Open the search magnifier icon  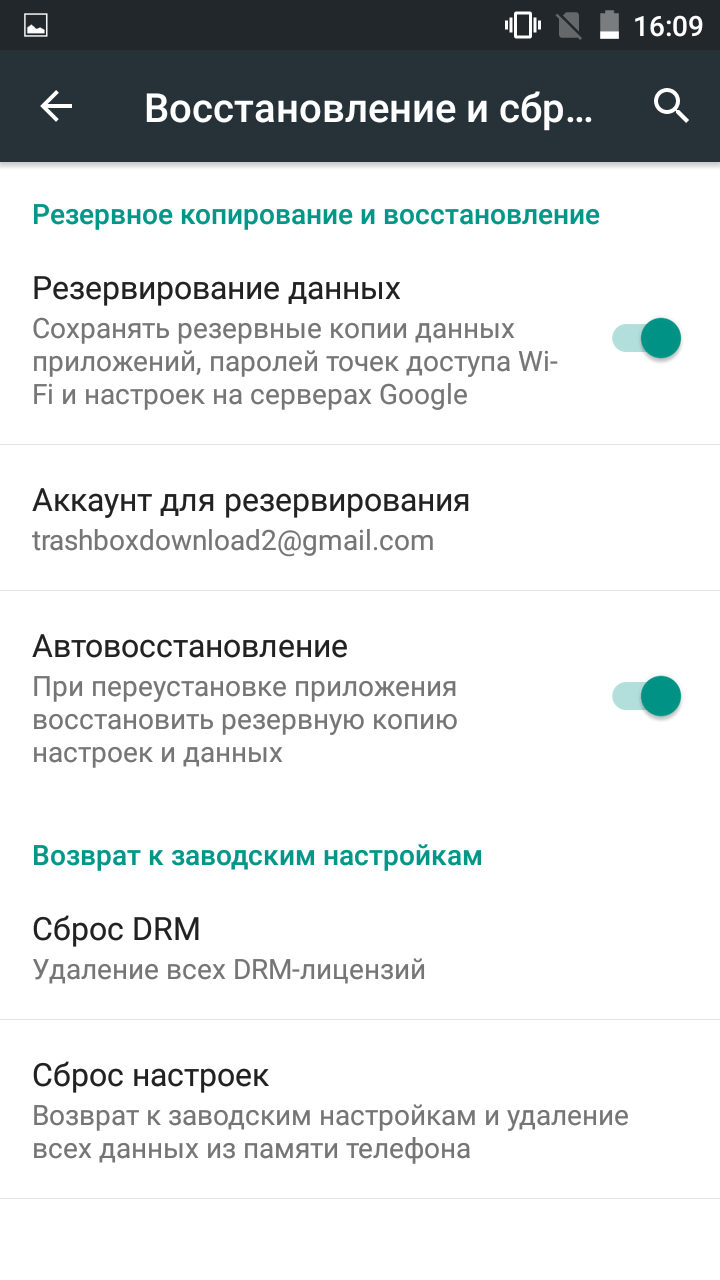point(671,106)
